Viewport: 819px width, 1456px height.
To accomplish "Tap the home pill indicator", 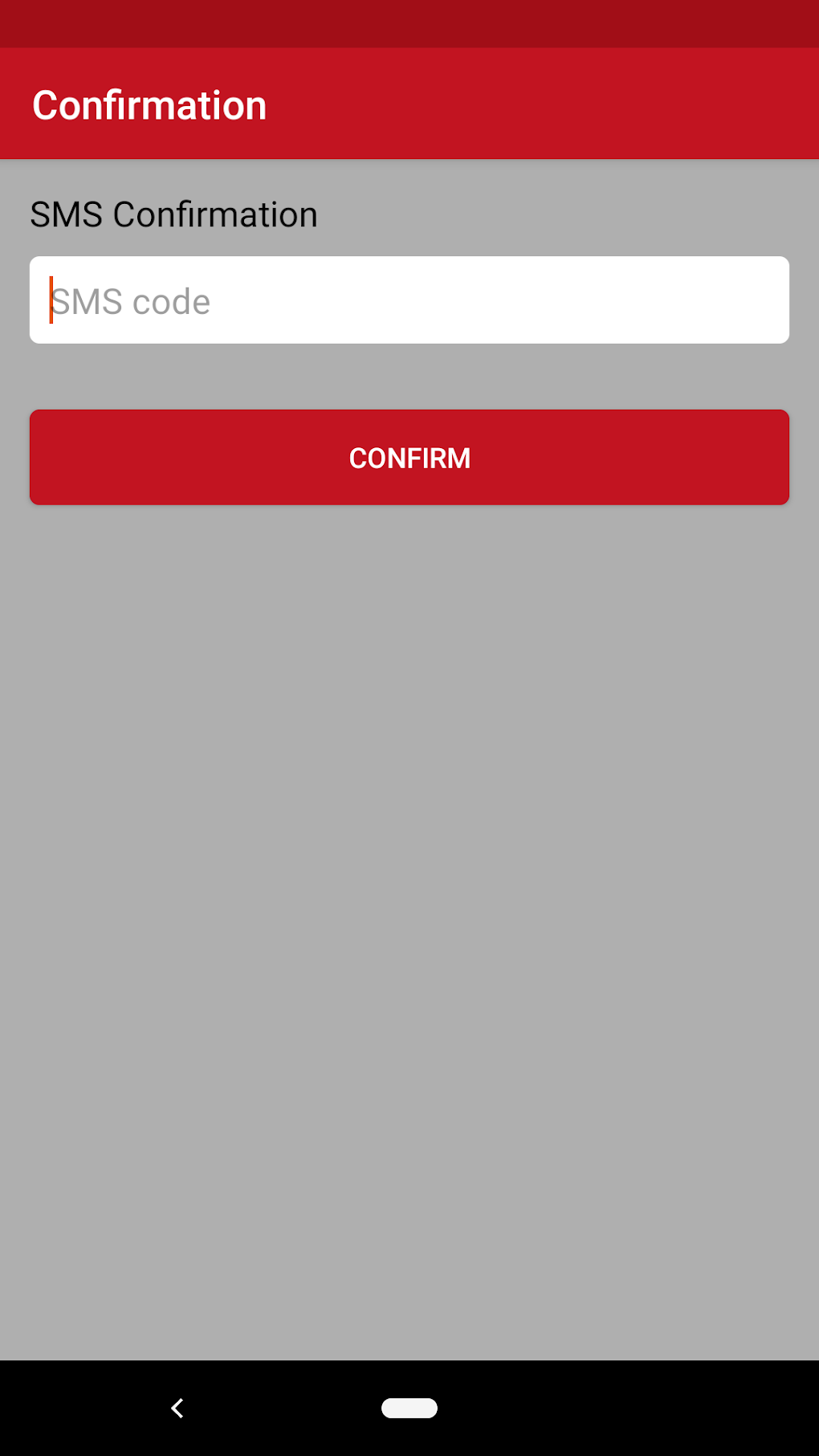I will [409, 1408].
